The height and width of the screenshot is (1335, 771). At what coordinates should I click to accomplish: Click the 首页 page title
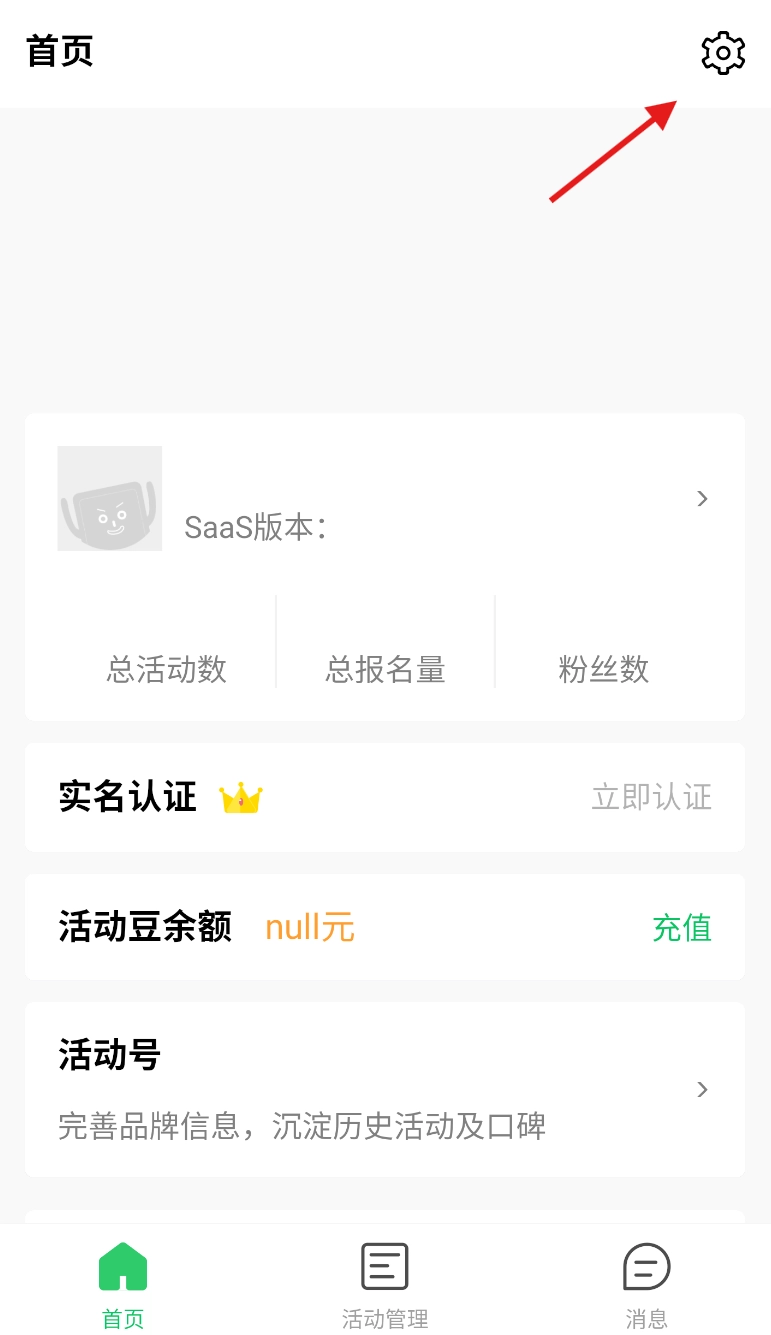pos(59,52)
